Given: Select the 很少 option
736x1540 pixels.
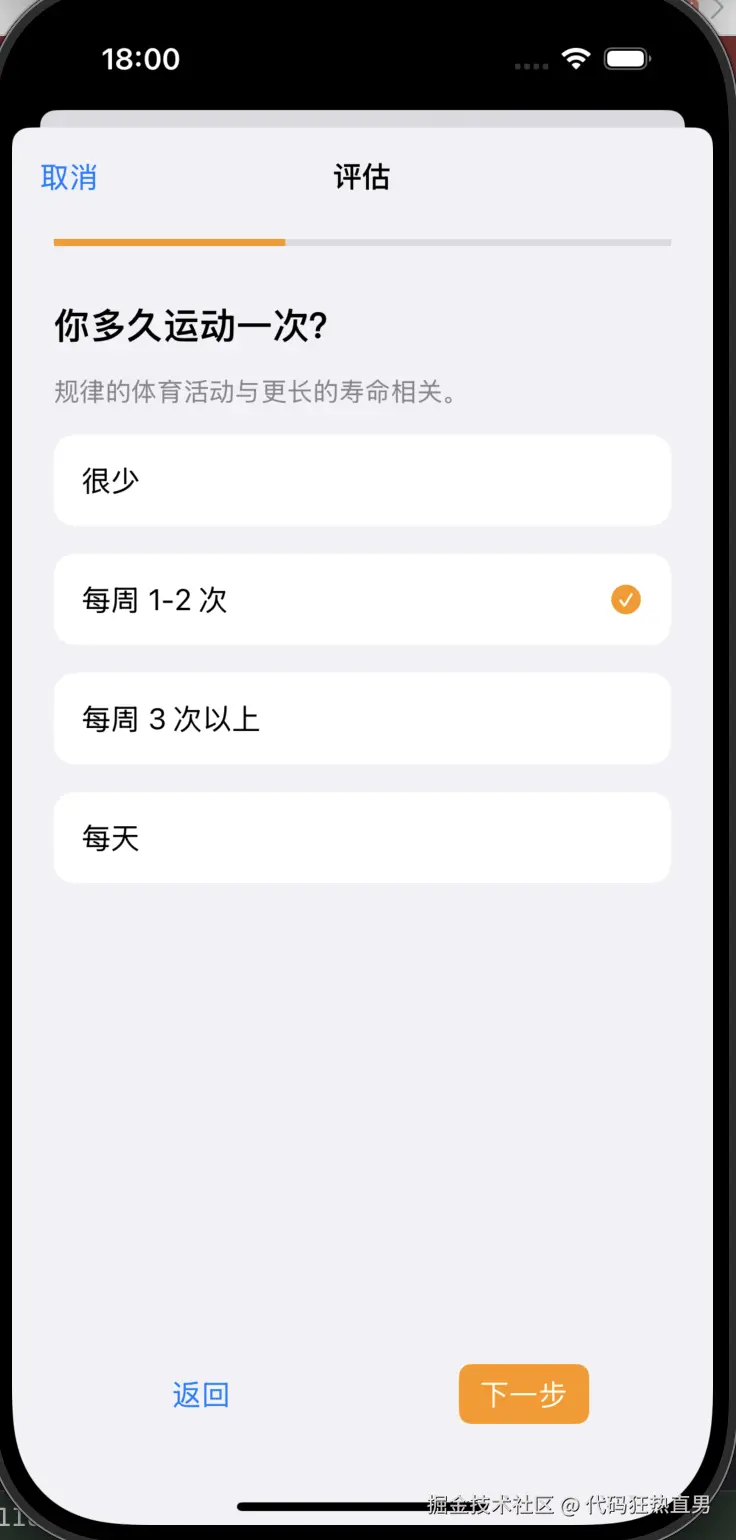Looking at the screenshot, I should (362, 480).
